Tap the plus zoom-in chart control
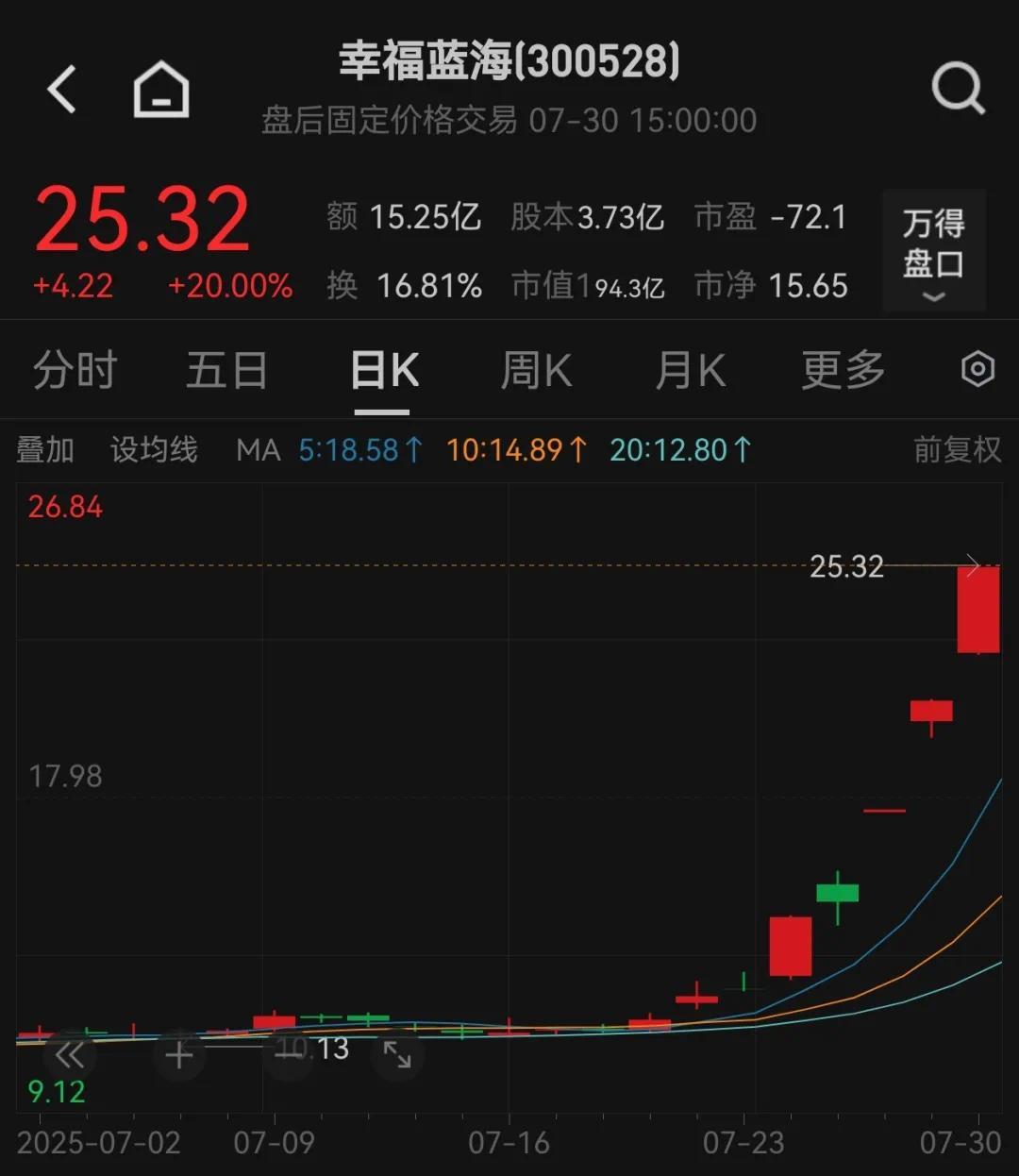This screenshot has width=1019, height=1176. tap(178, 1054)
